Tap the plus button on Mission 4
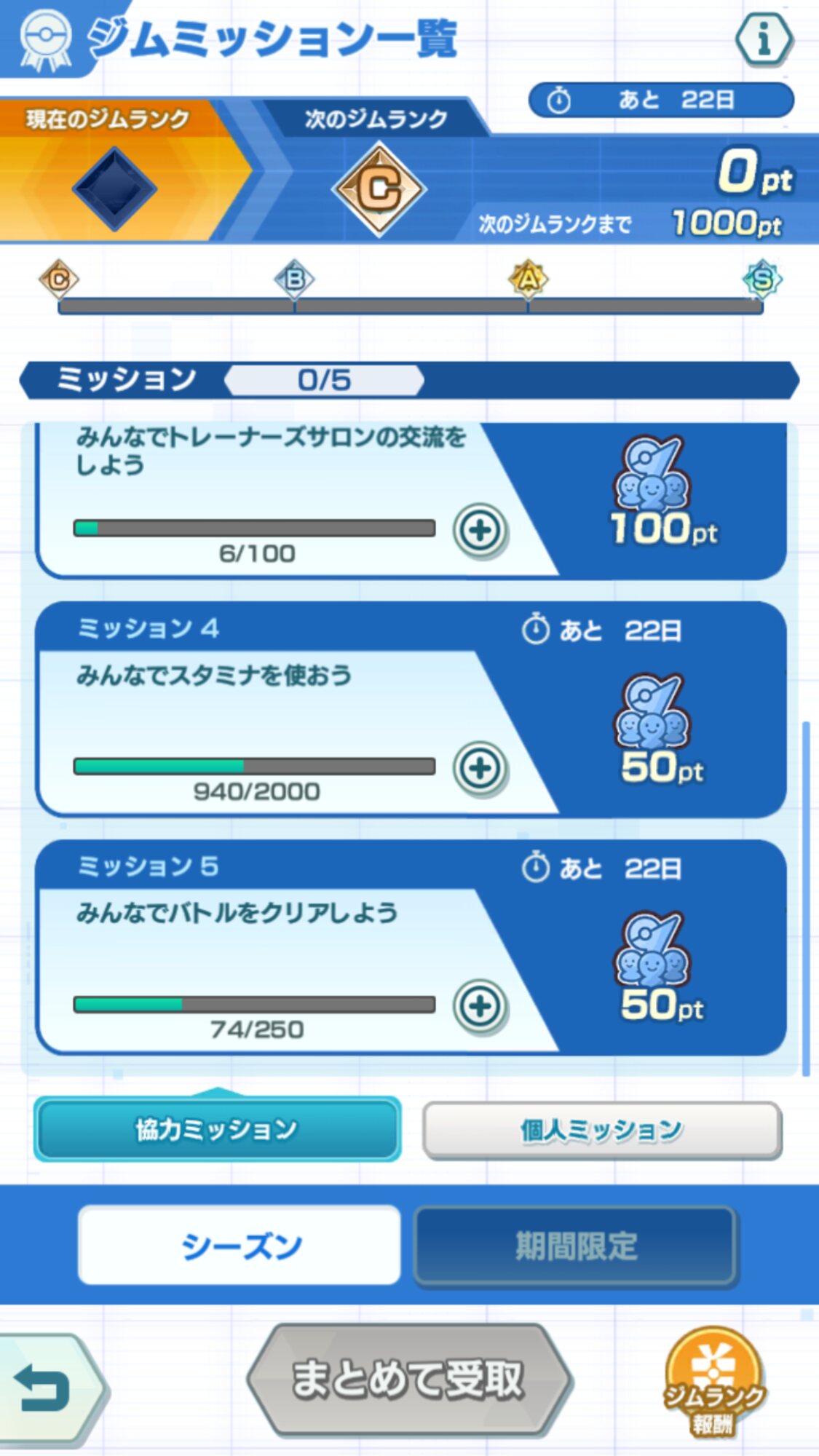The image size is (819, 1456). (480, 769)
